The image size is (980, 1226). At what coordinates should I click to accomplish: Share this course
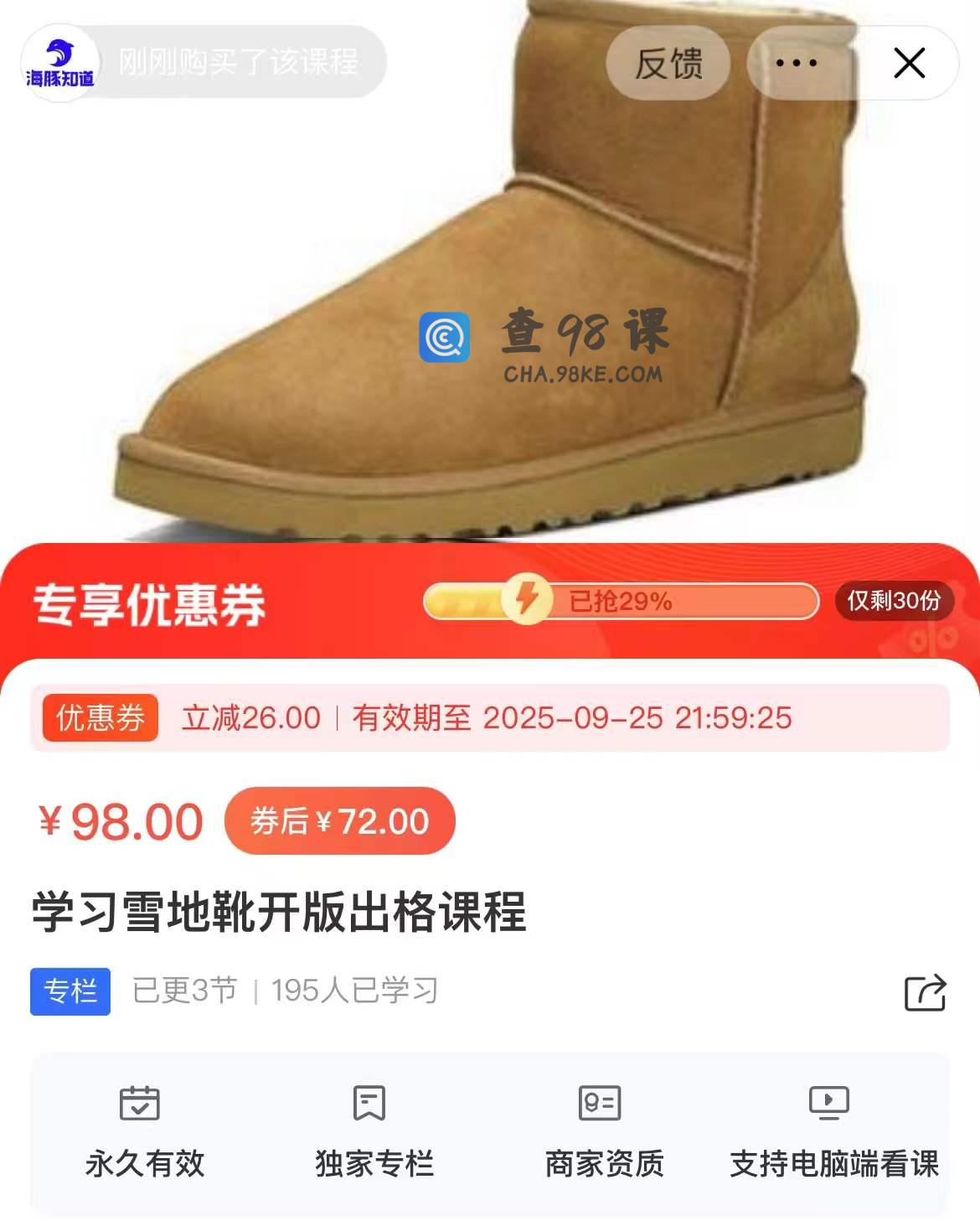click(x=925, y=993)
